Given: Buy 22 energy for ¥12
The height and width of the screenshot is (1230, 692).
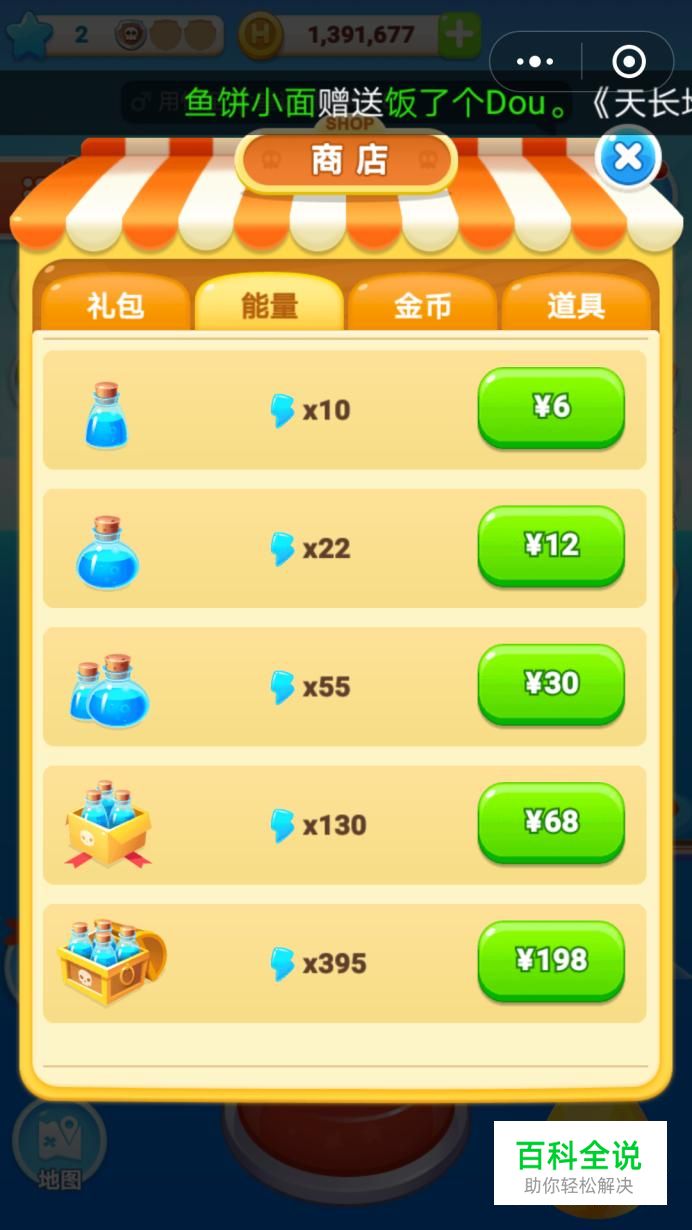Looking at the screenshot, I should pyautogui.click(x=551, y=546).
